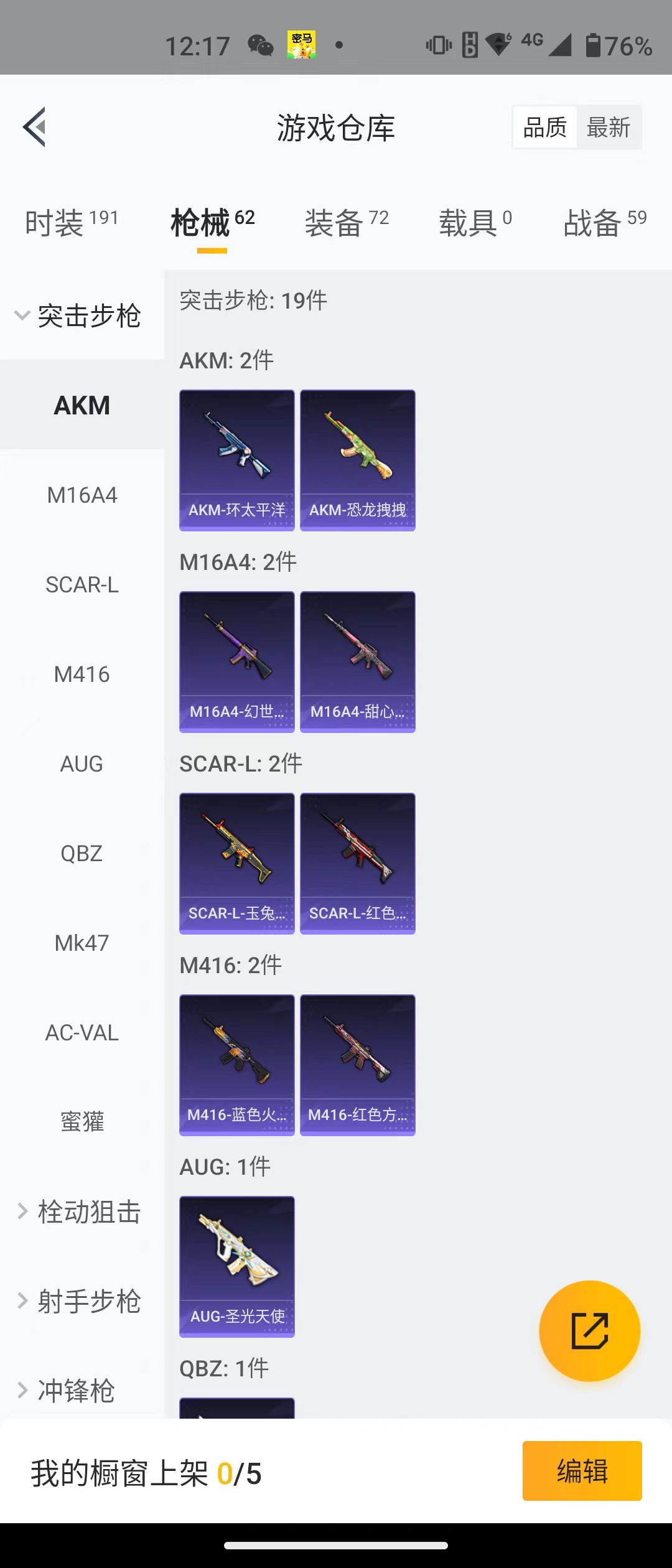Viewport: 672px width, 1568px height.
Task: Tap the 编辑 button
Action: 582,1471
